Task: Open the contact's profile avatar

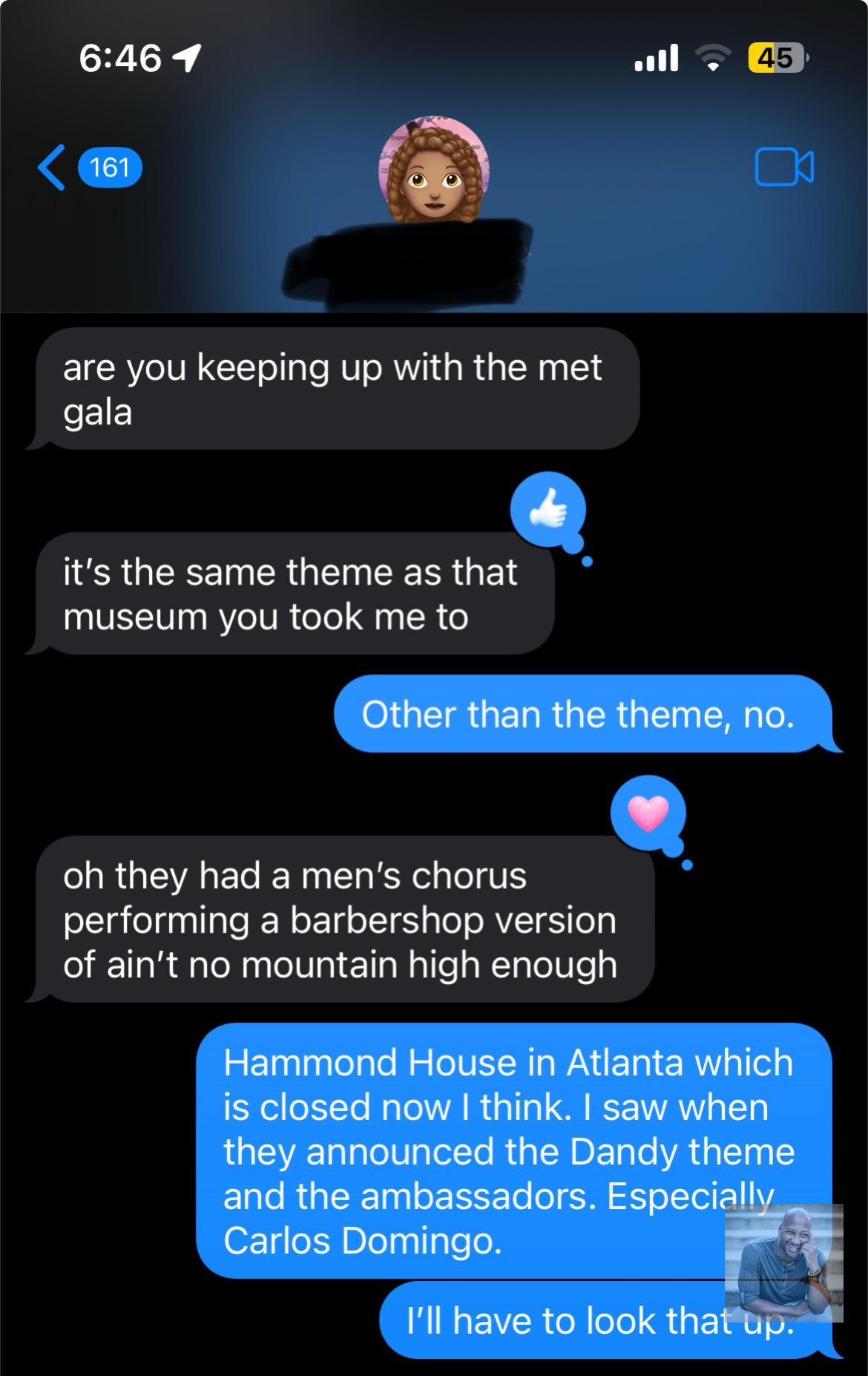Action: [434, 170]
